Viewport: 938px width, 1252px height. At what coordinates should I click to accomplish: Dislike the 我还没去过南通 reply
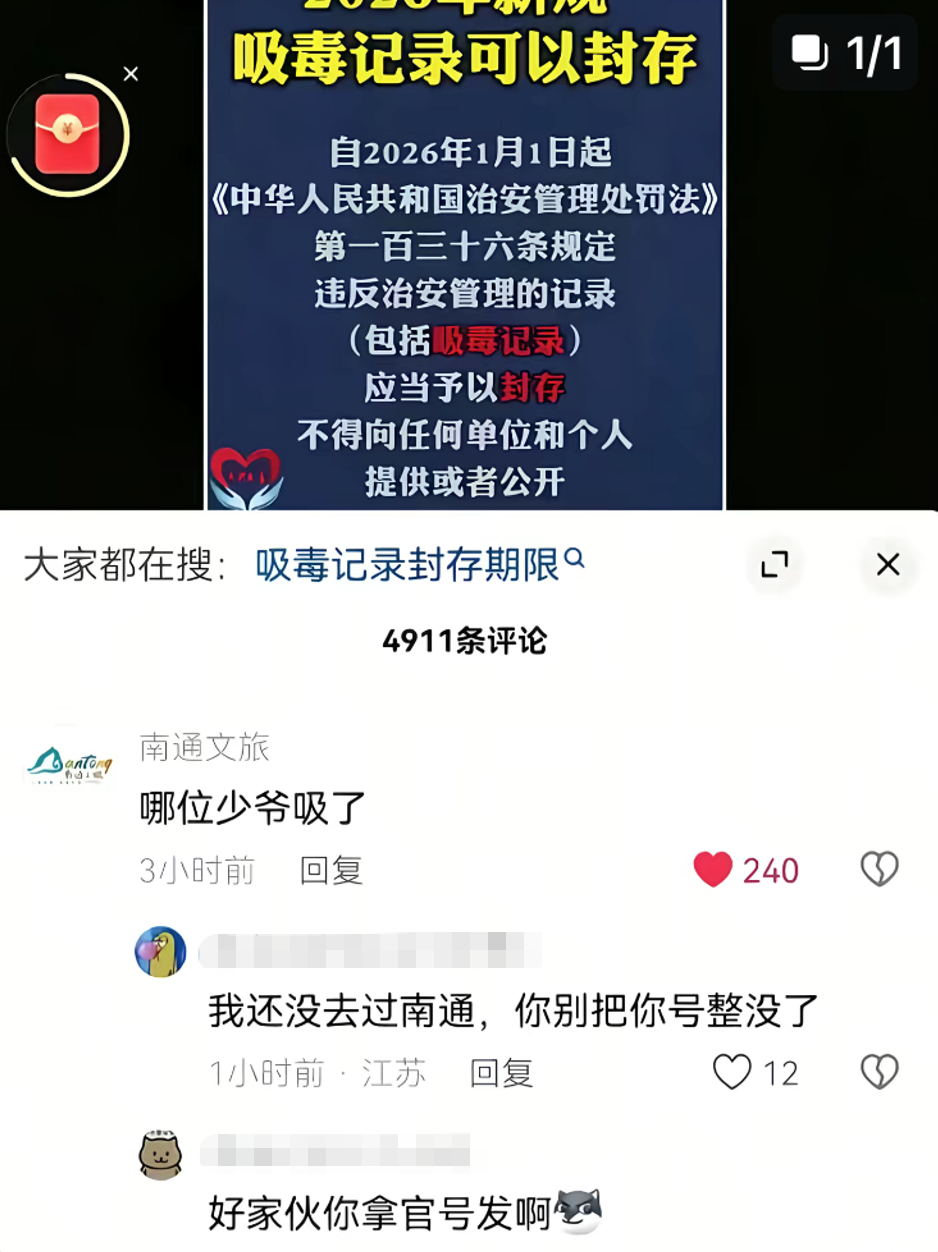880,1073
